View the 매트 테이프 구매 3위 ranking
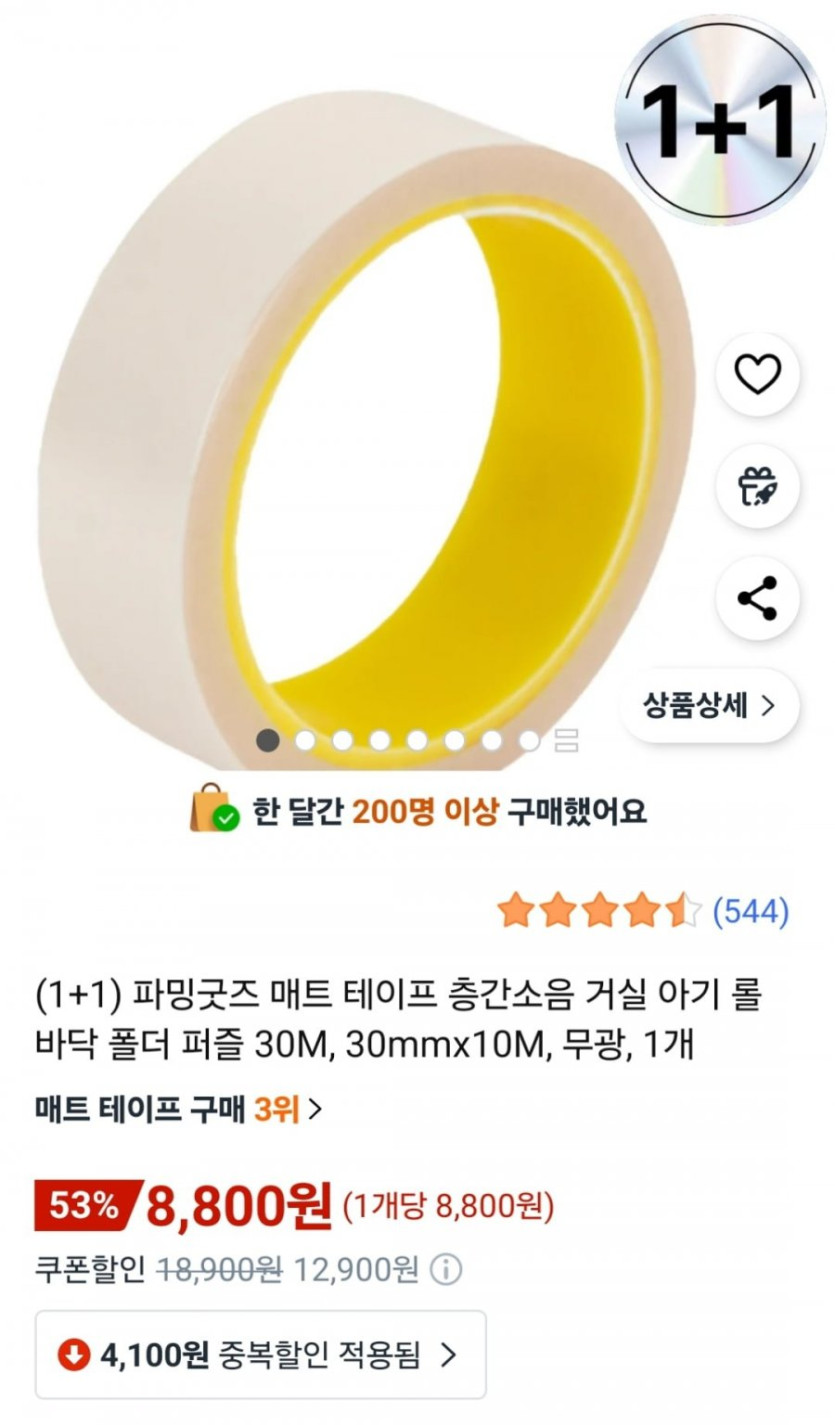 tap(179, 1108)
